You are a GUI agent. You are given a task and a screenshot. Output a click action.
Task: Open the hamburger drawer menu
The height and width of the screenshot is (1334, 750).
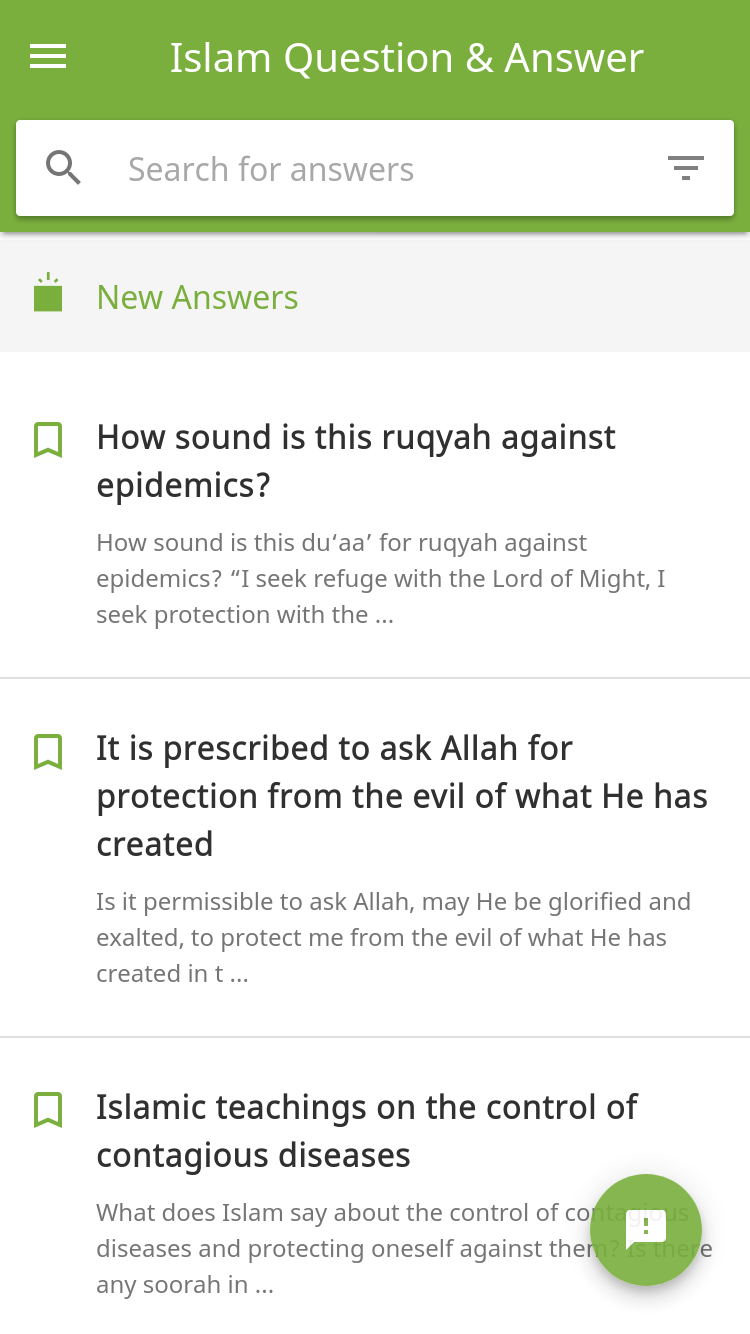point(48,57)
